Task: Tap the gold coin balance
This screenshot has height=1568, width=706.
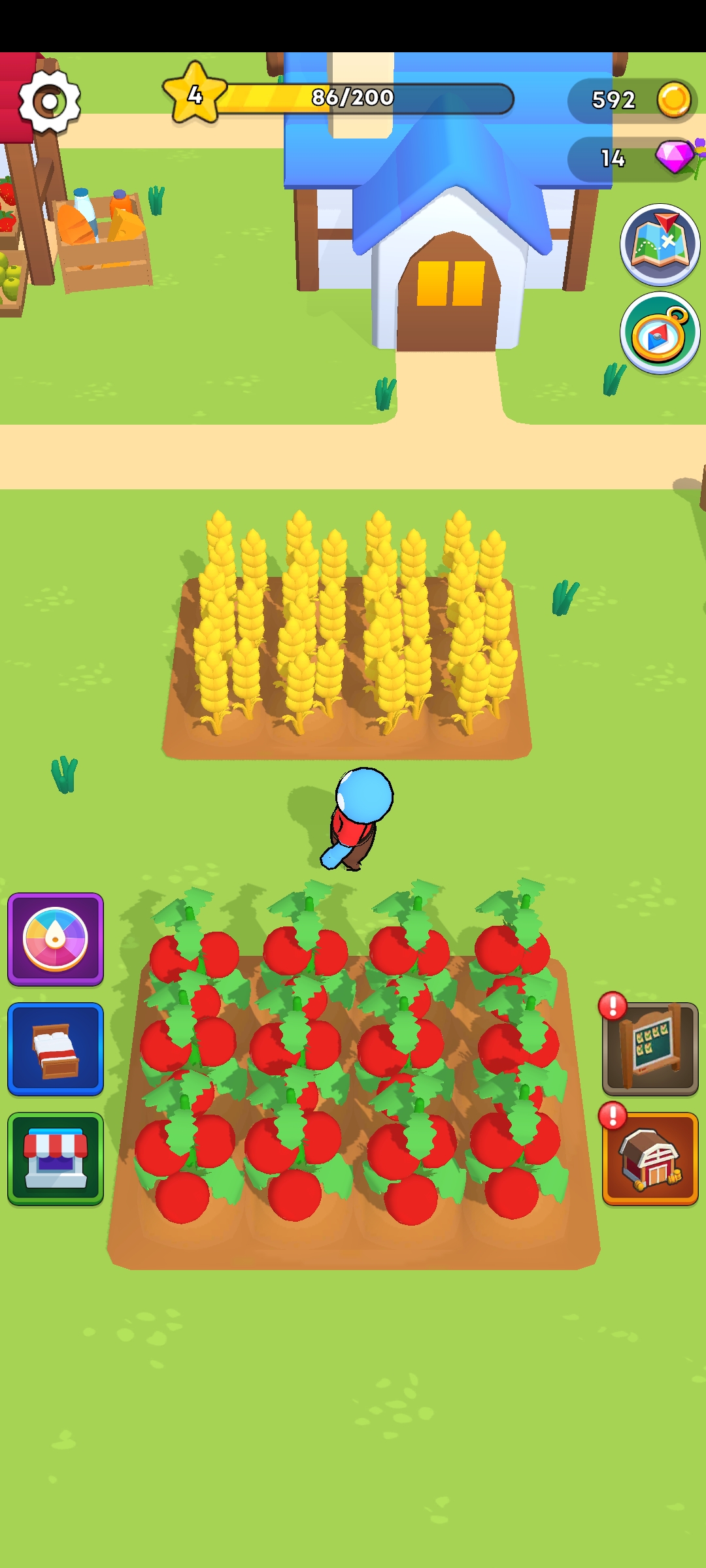Action: (631, 100)
